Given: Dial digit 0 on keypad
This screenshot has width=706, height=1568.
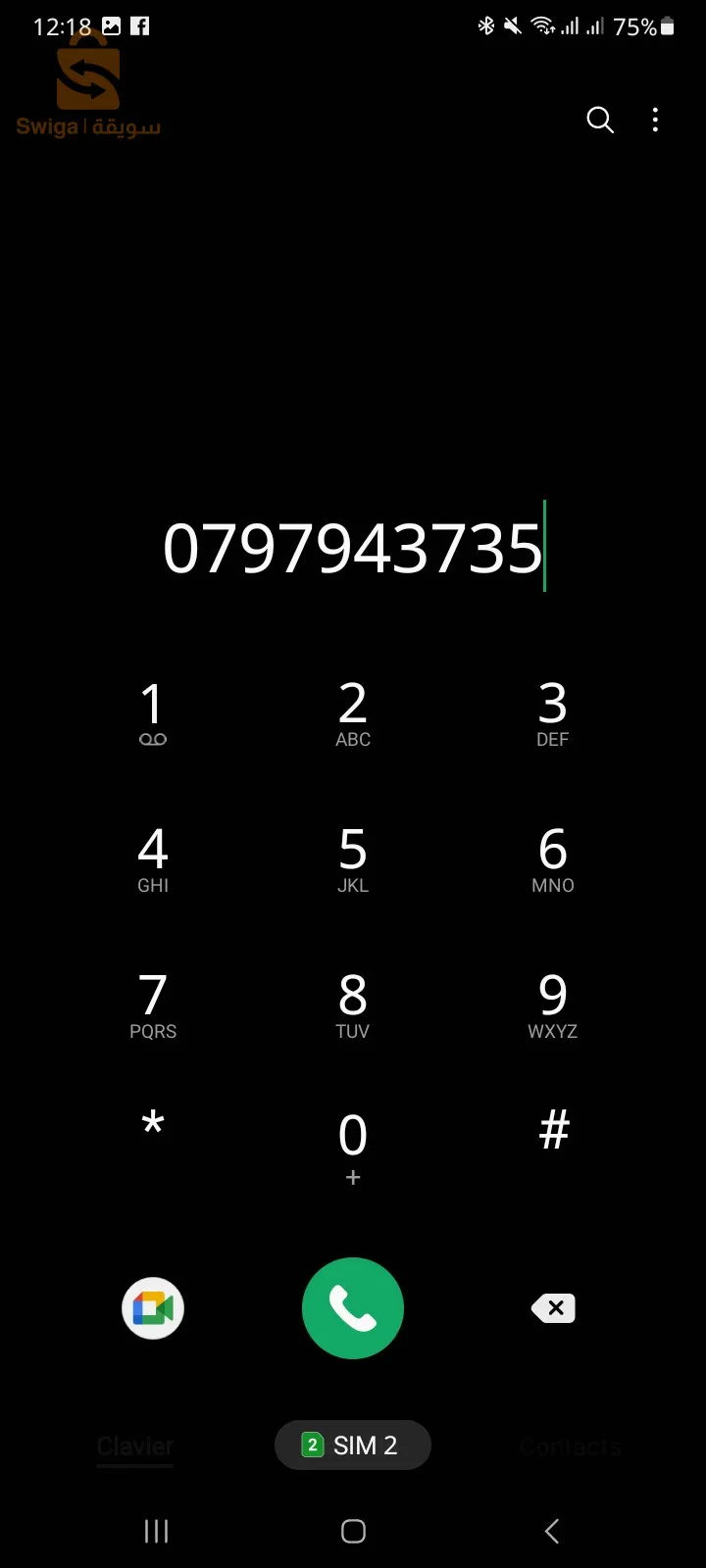Looking at the screenshot, I should click(353, 1145).
